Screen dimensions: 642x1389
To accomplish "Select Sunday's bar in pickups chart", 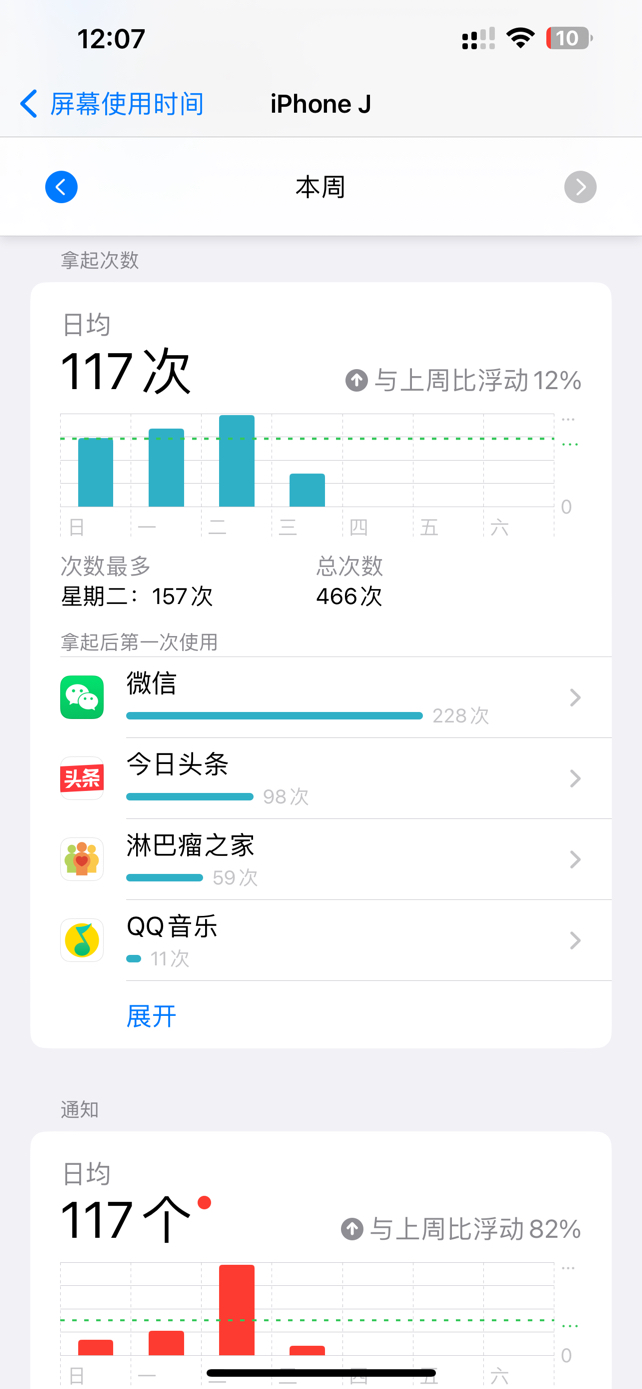I will tap(96, 472).
